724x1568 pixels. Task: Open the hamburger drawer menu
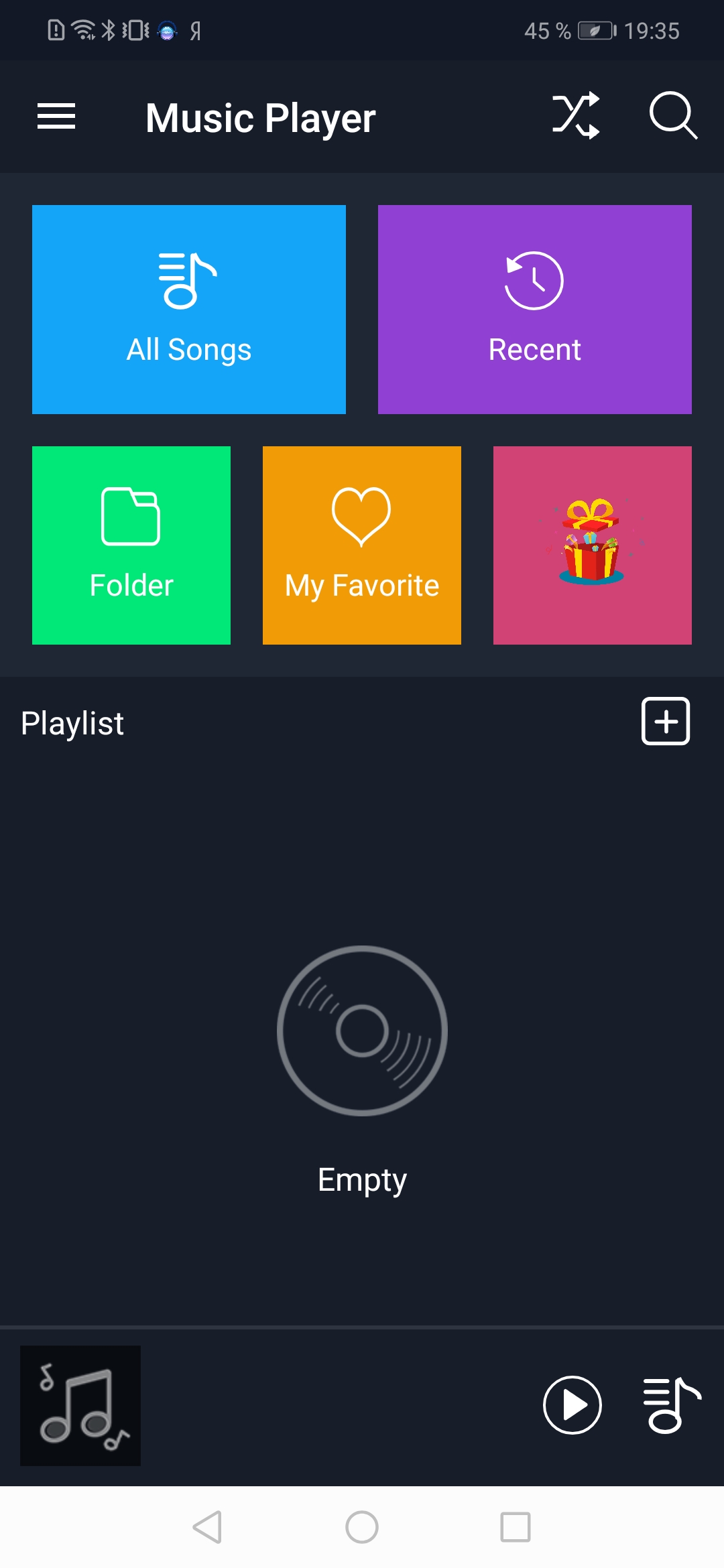pyautogui.click(x=56, y=117)
